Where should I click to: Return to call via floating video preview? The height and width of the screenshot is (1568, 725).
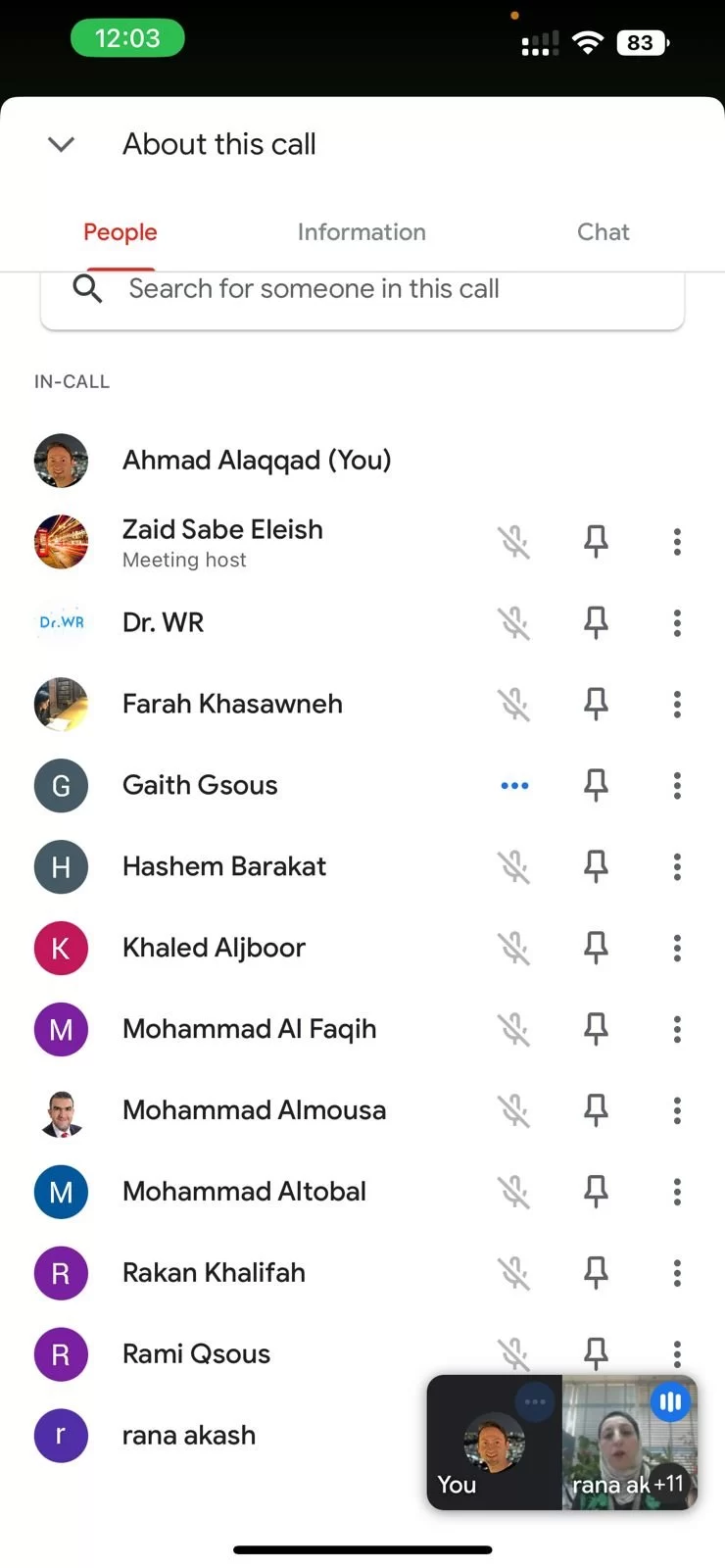click(x=562, y=1442)
